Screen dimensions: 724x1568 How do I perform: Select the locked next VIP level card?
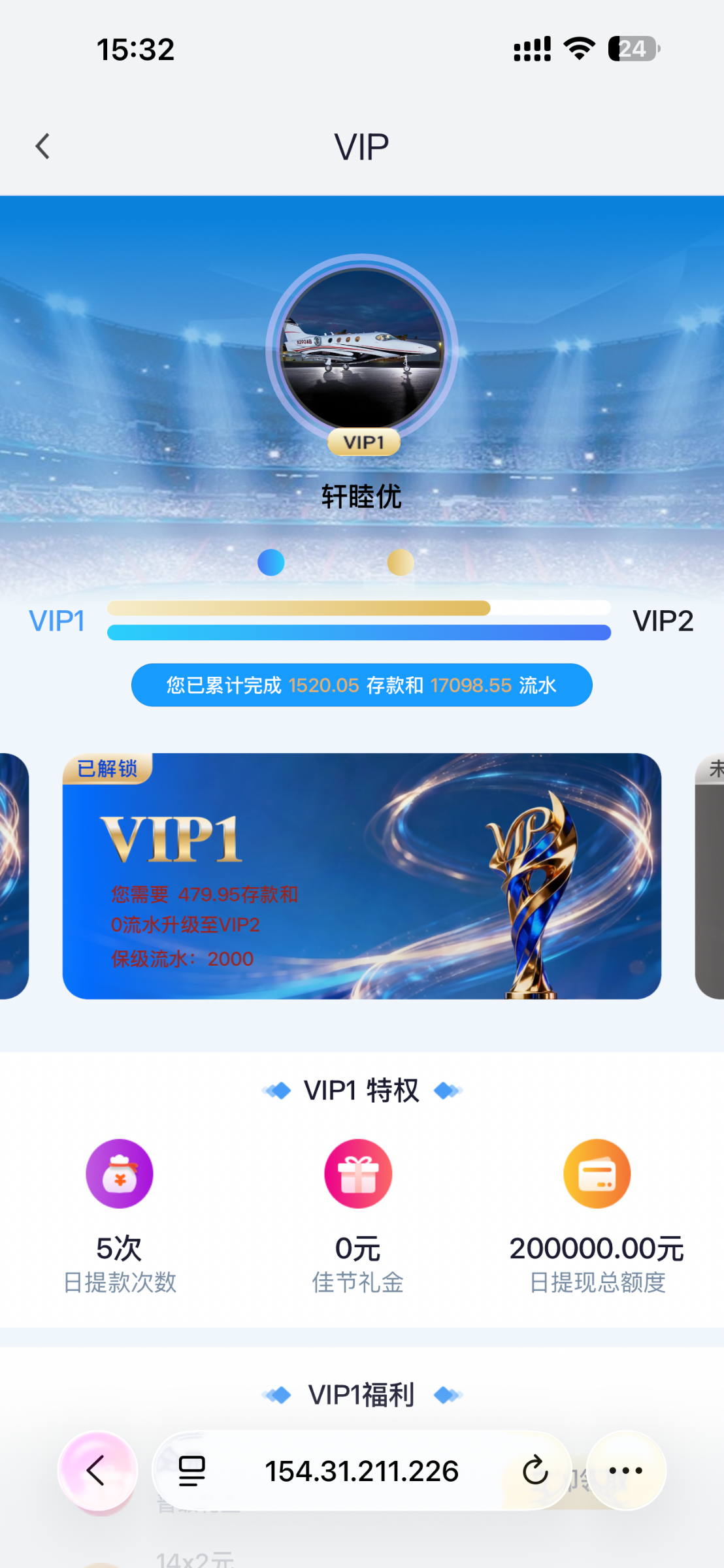pos(711,875)
